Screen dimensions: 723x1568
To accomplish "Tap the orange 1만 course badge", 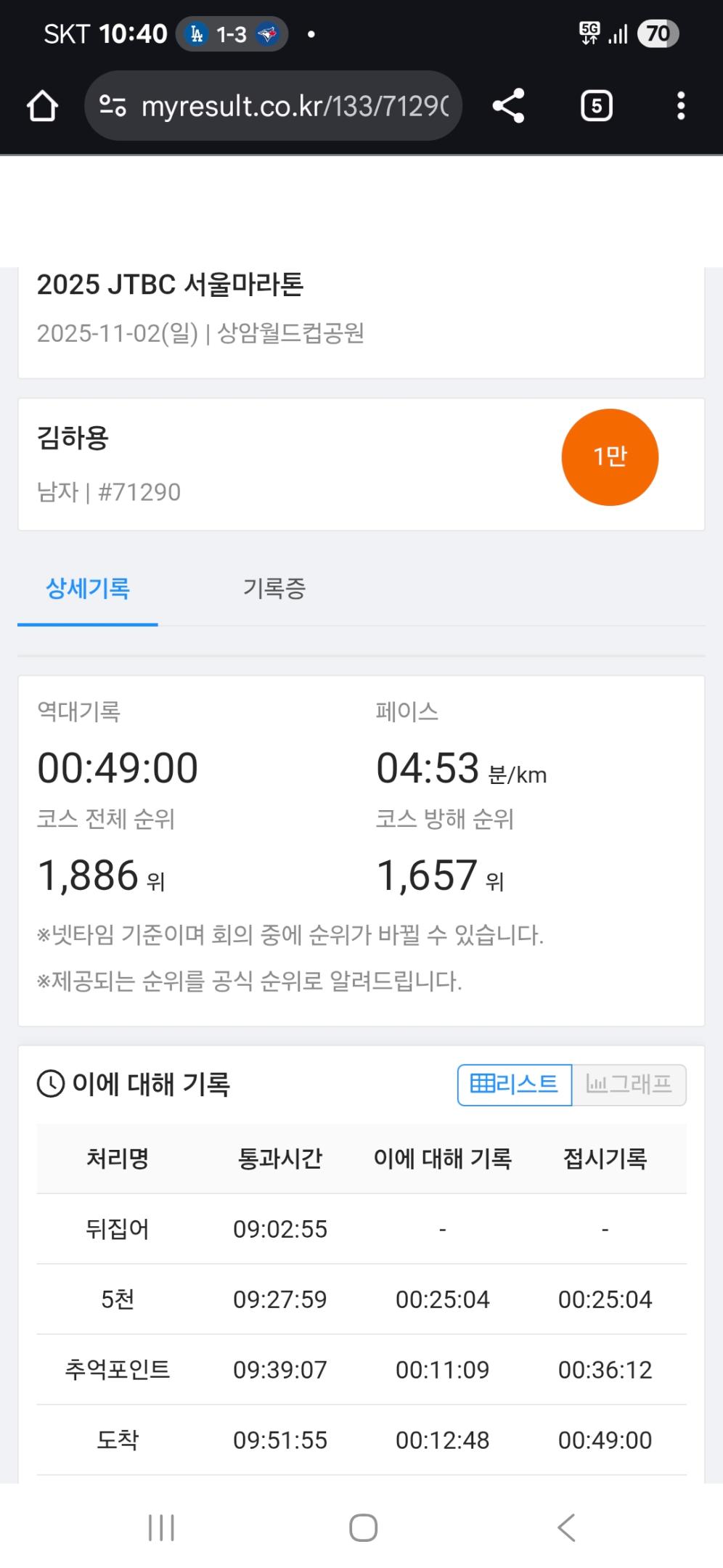I will (x=610, y=457).
